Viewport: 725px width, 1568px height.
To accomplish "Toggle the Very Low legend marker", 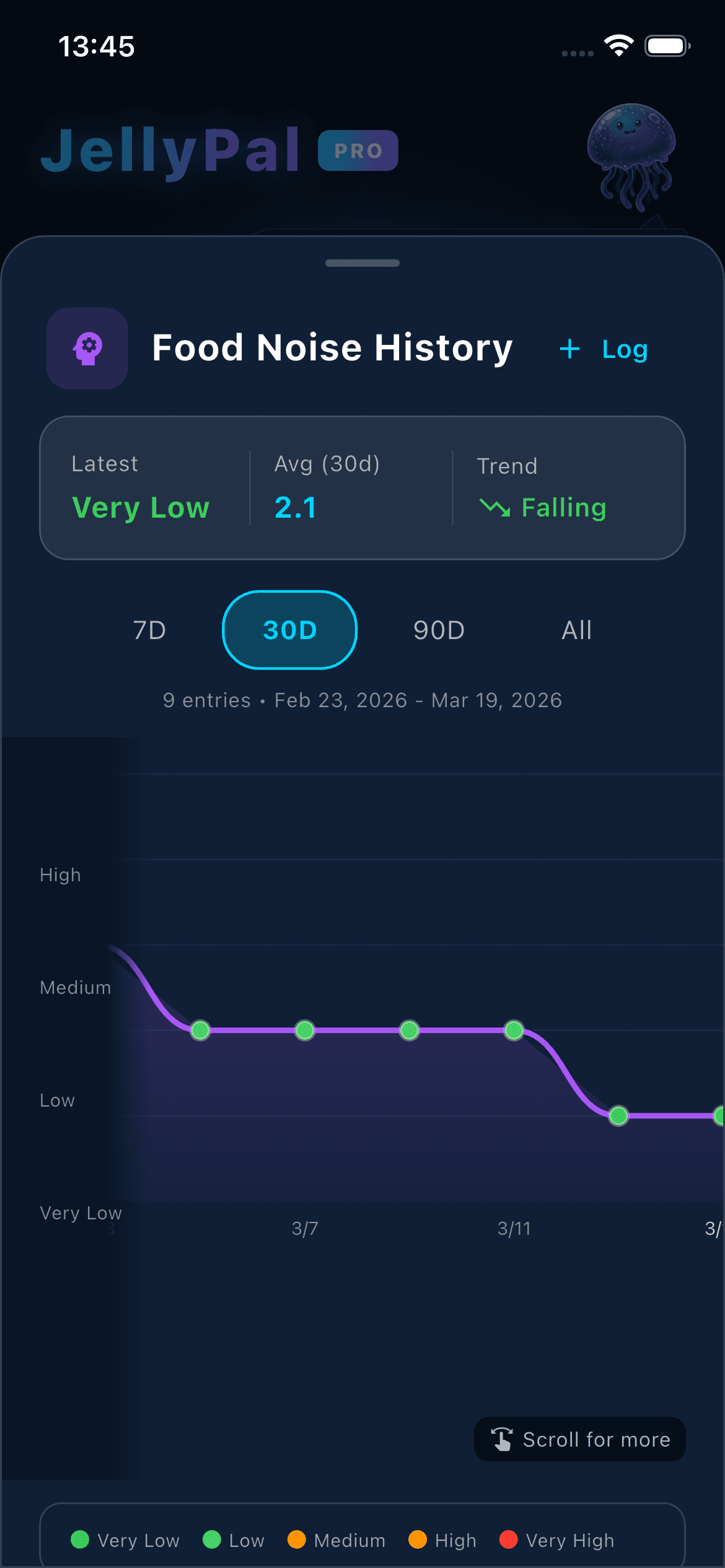I will pyautogui.click(x=81, y=1540).
